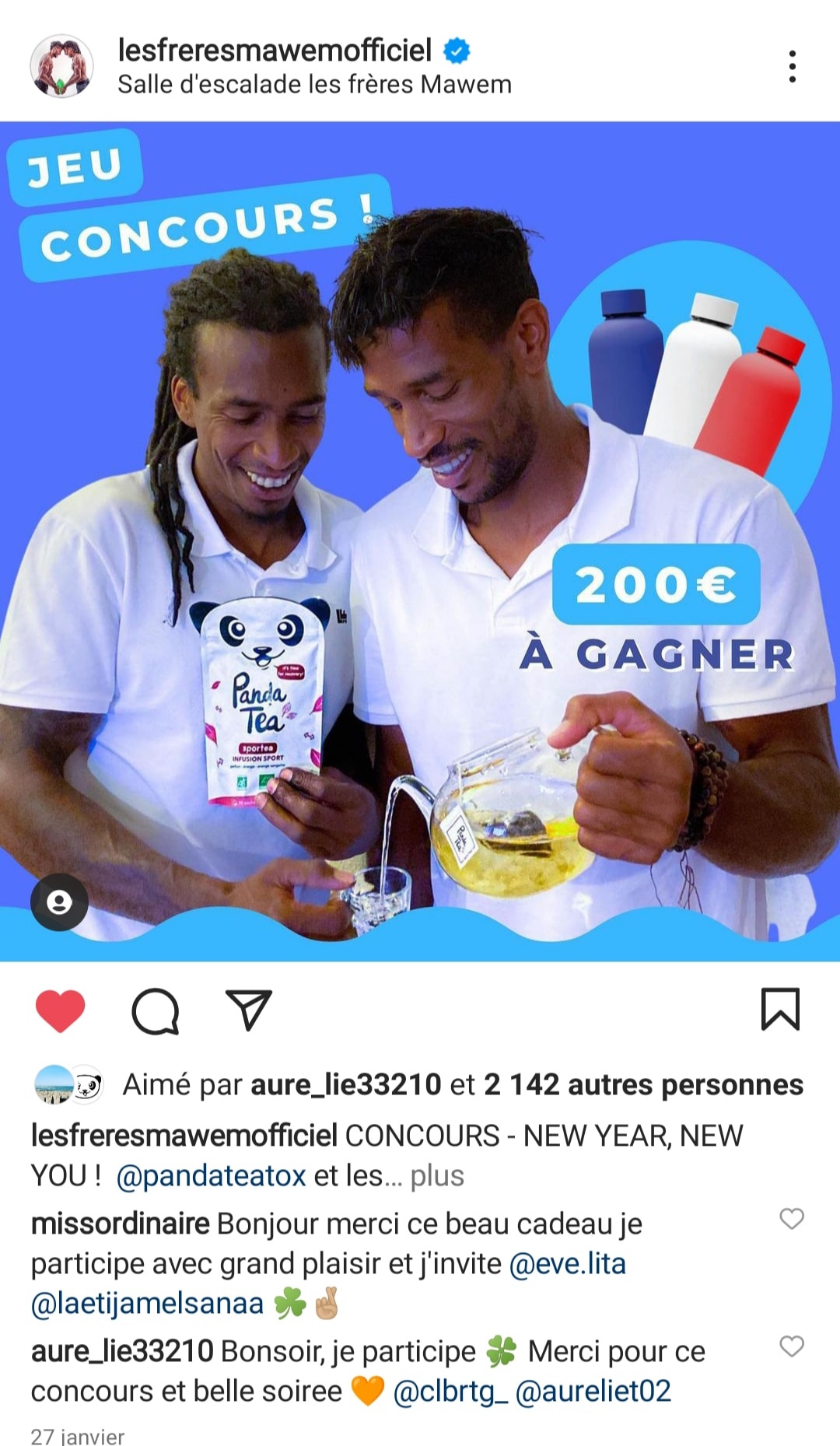Save the post with the bookmark icon
Image resolution: width=840 pixels, height=1446 pixels.
(x=780, y=1010)
